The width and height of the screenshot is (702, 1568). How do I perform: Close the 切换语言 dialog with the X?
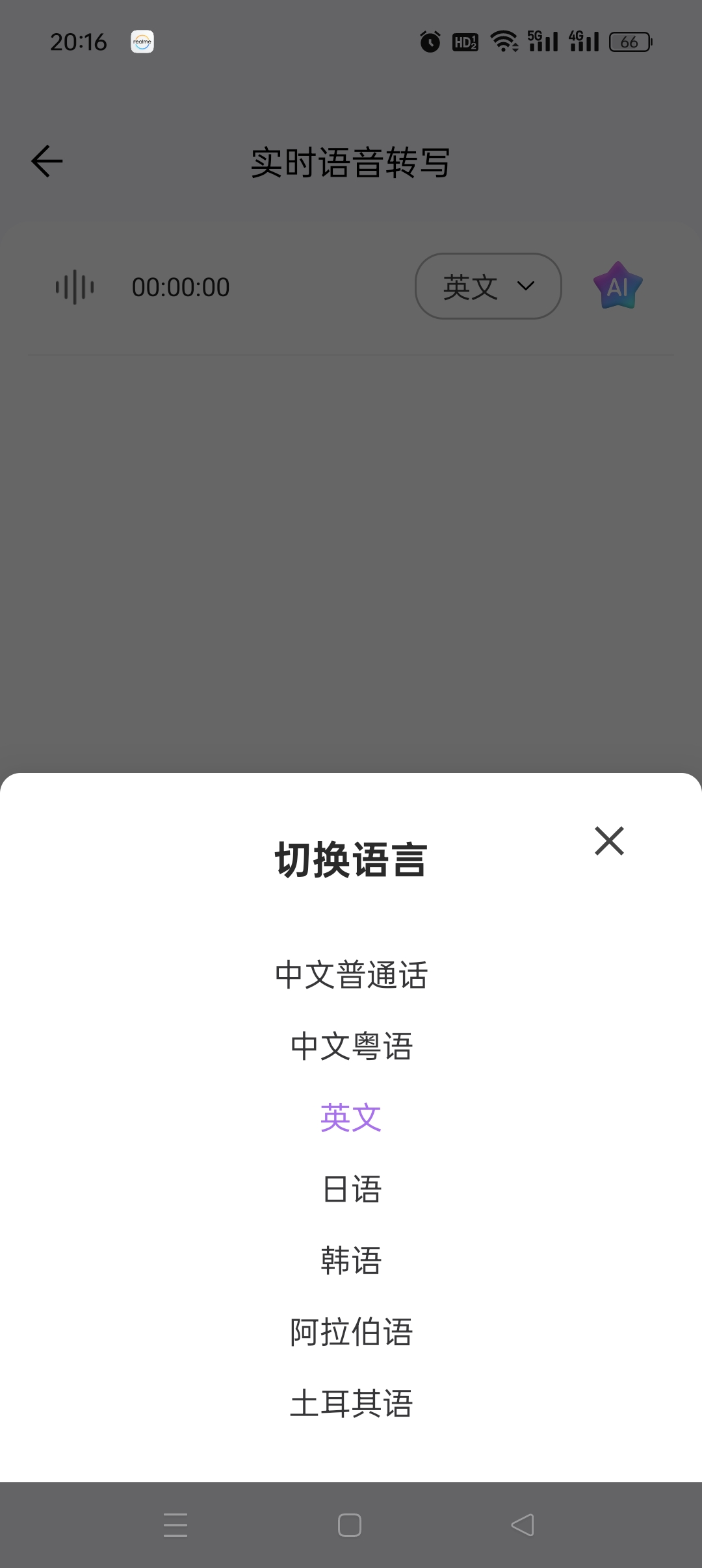(608, 842)
